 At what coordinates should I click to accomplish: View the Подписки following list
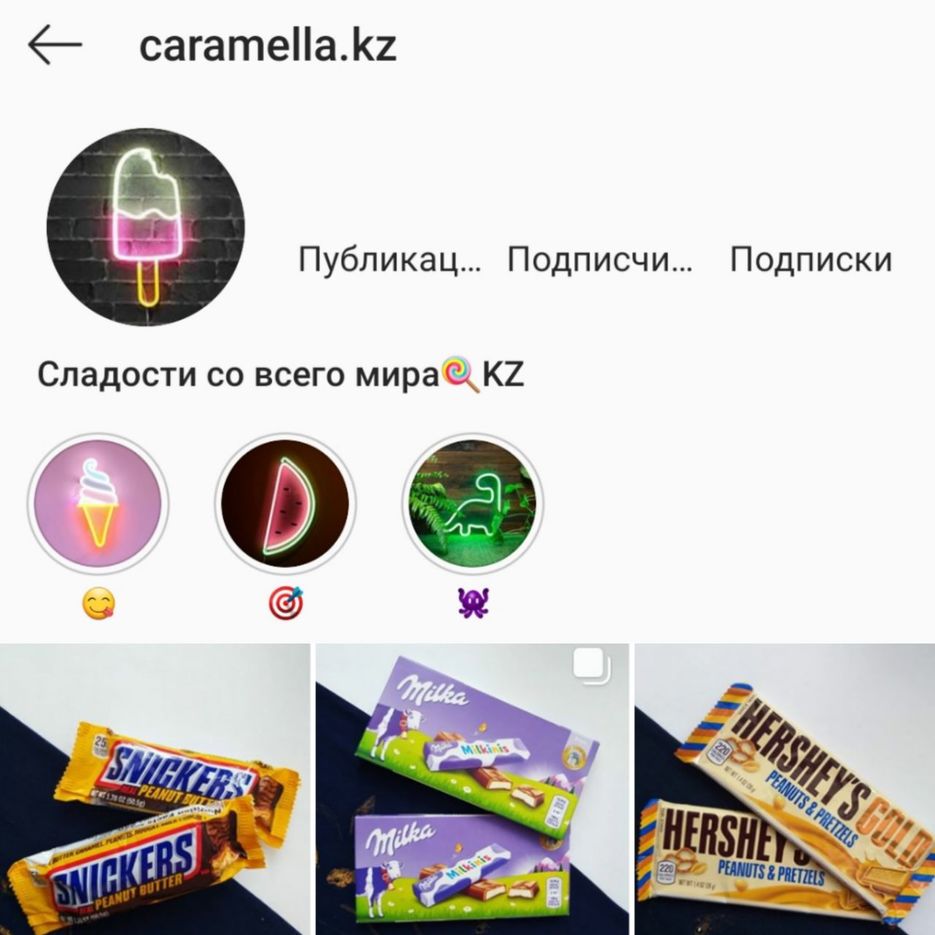point(810,260)
